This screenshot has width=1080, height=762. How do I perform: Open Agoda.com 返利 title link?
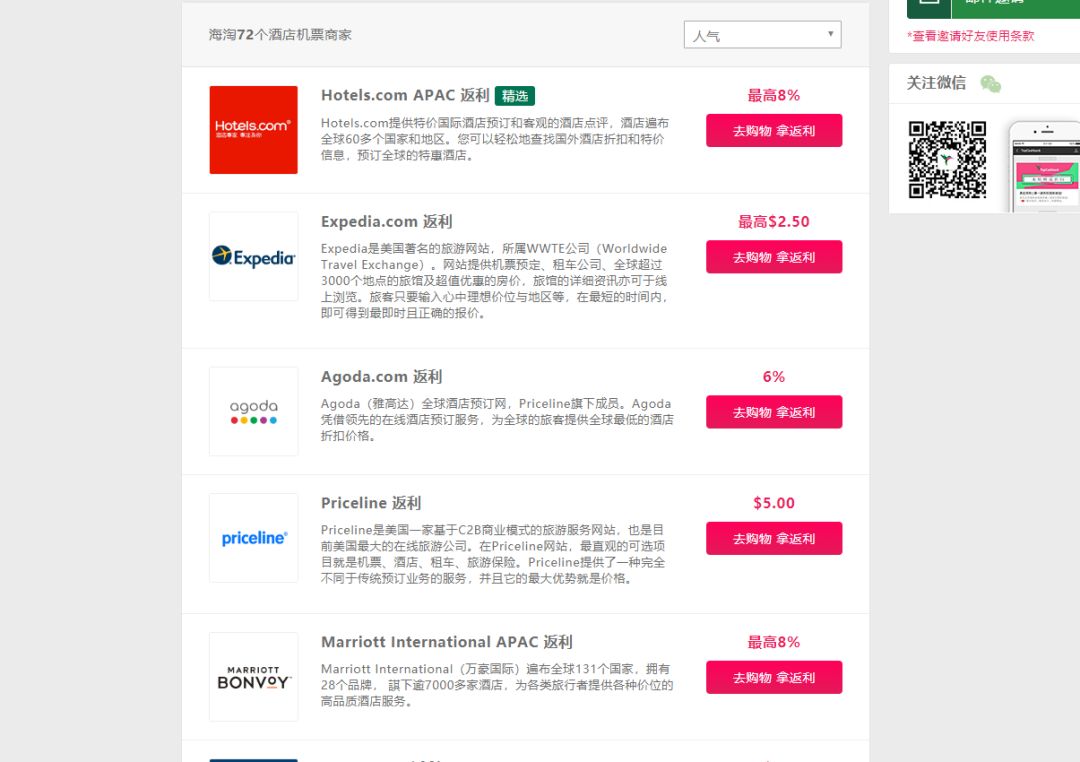coord(381,377)
